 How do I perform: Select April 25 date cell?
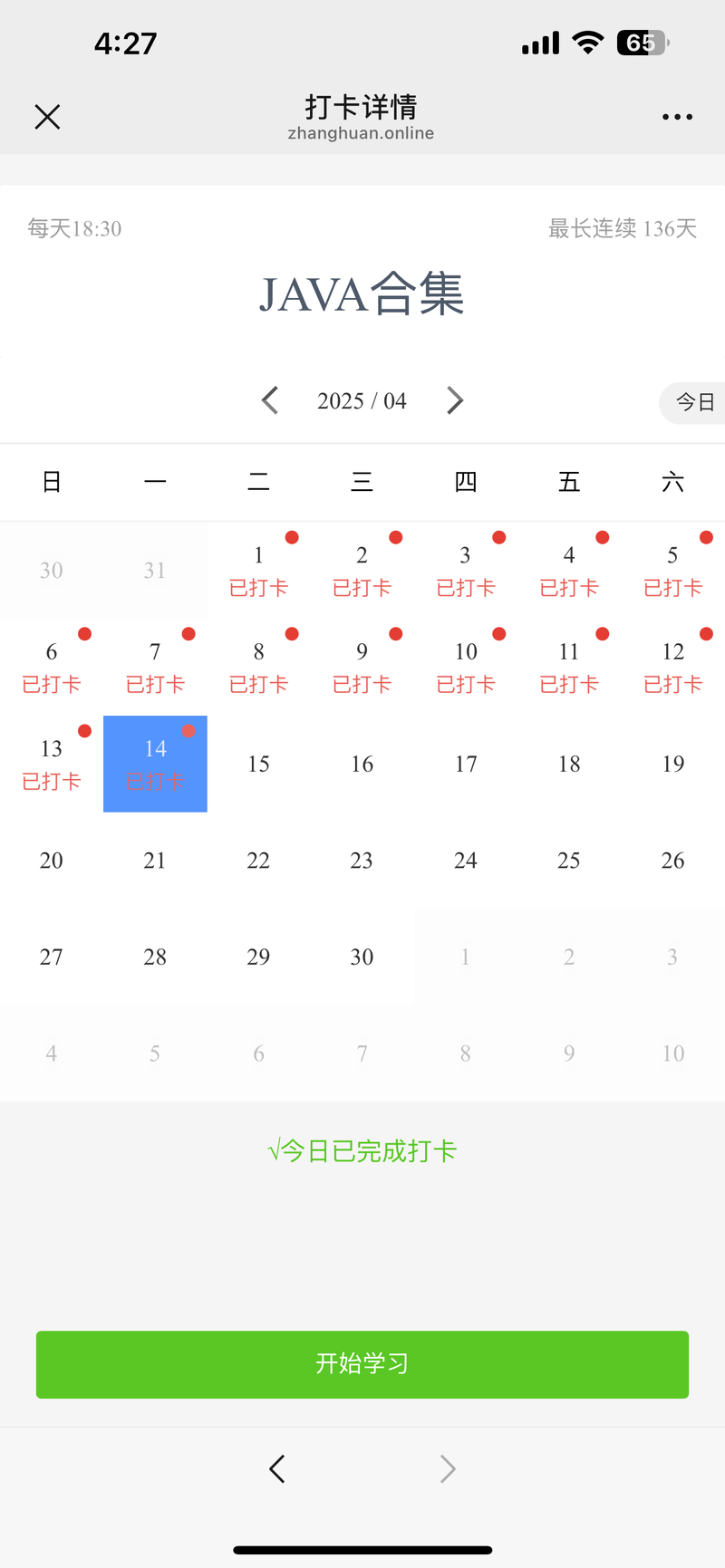[569, 861]
